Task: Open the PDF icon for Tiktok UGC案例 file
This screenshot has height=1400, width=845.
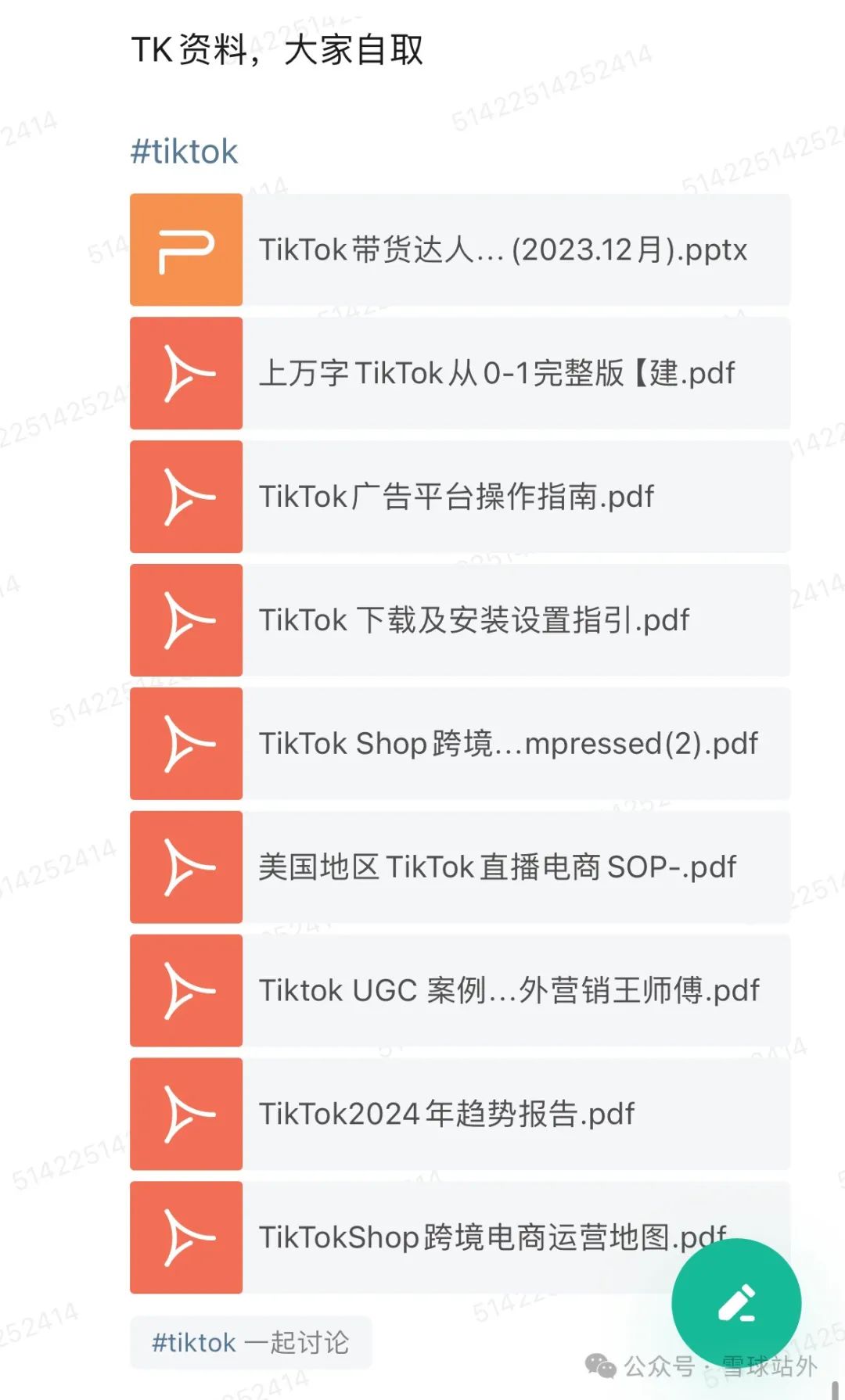Action: click(x=185, y=991)
